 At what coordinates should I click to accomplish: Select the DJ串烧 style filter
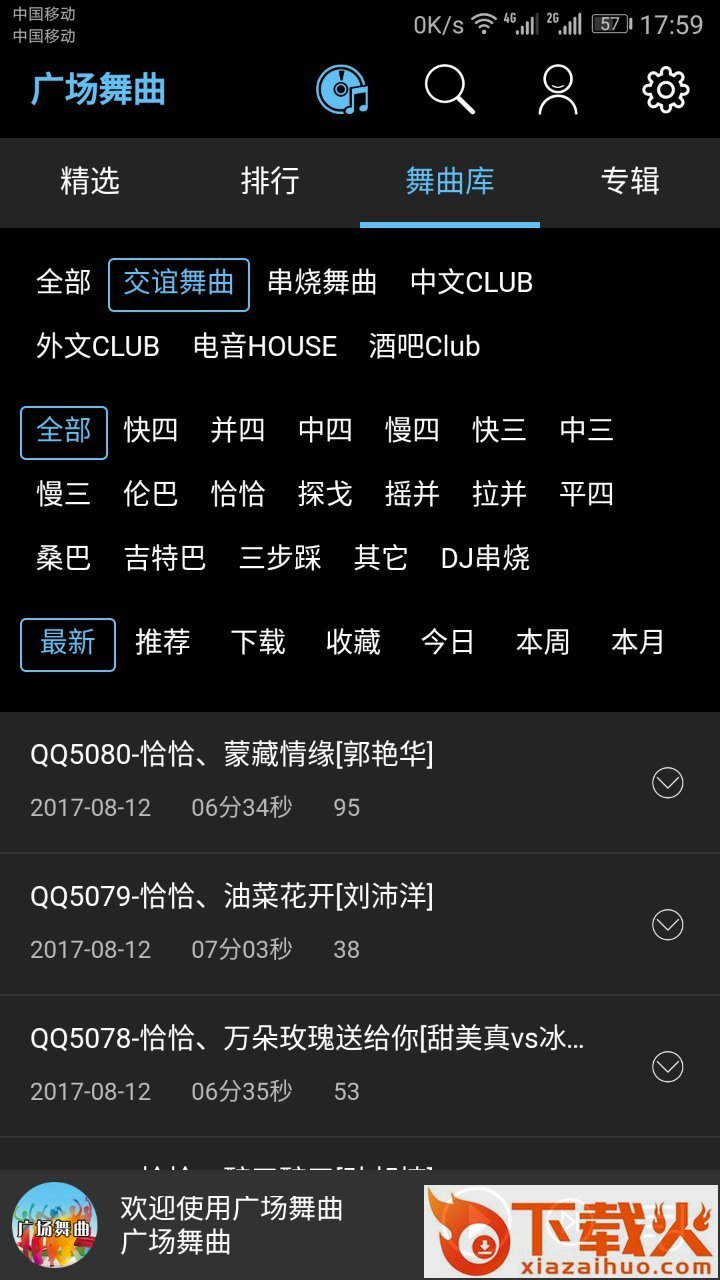[485, 559]
